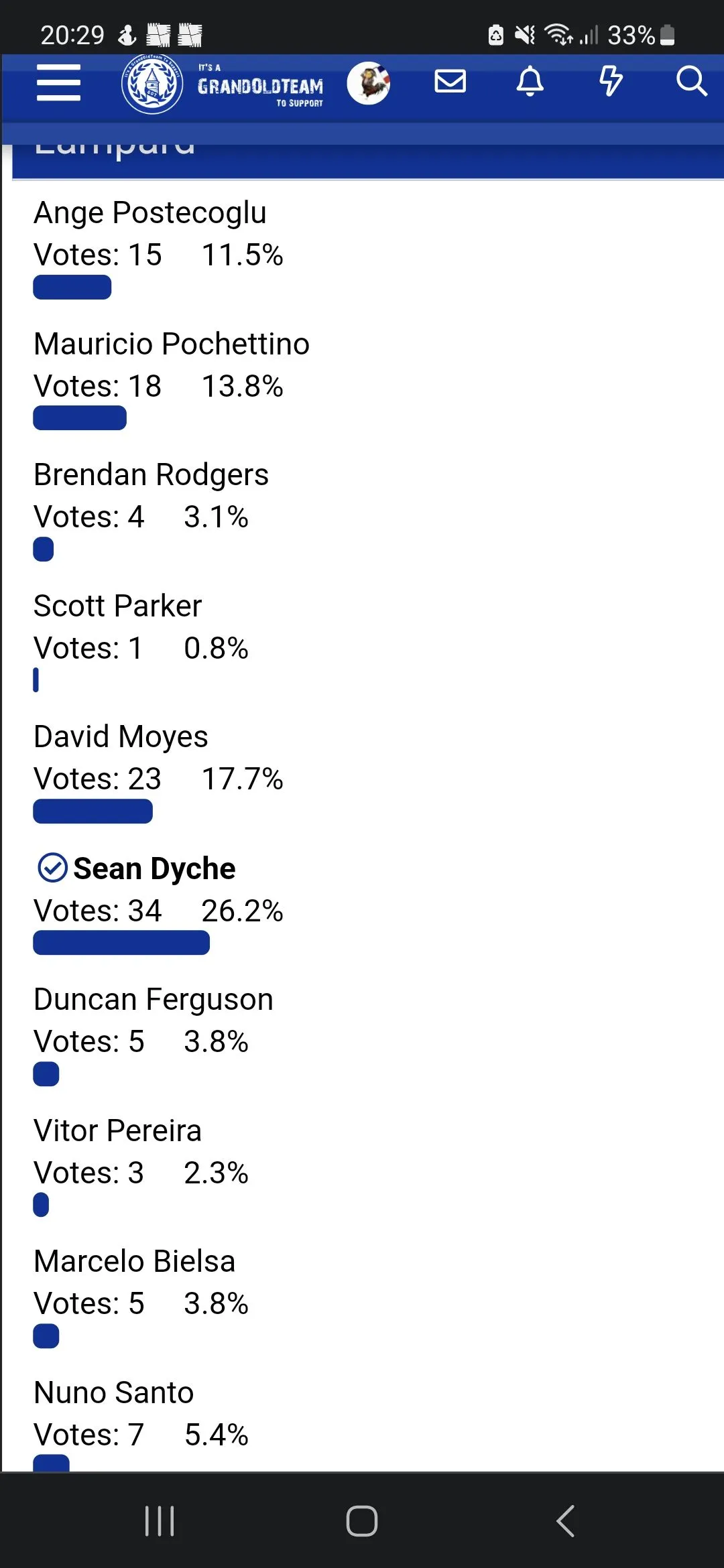Image resolution: width=724 pixels, height=1568 pixels.
Task: Open the user profile avatar
Action: pyautogui.click(x=369, y=83)
